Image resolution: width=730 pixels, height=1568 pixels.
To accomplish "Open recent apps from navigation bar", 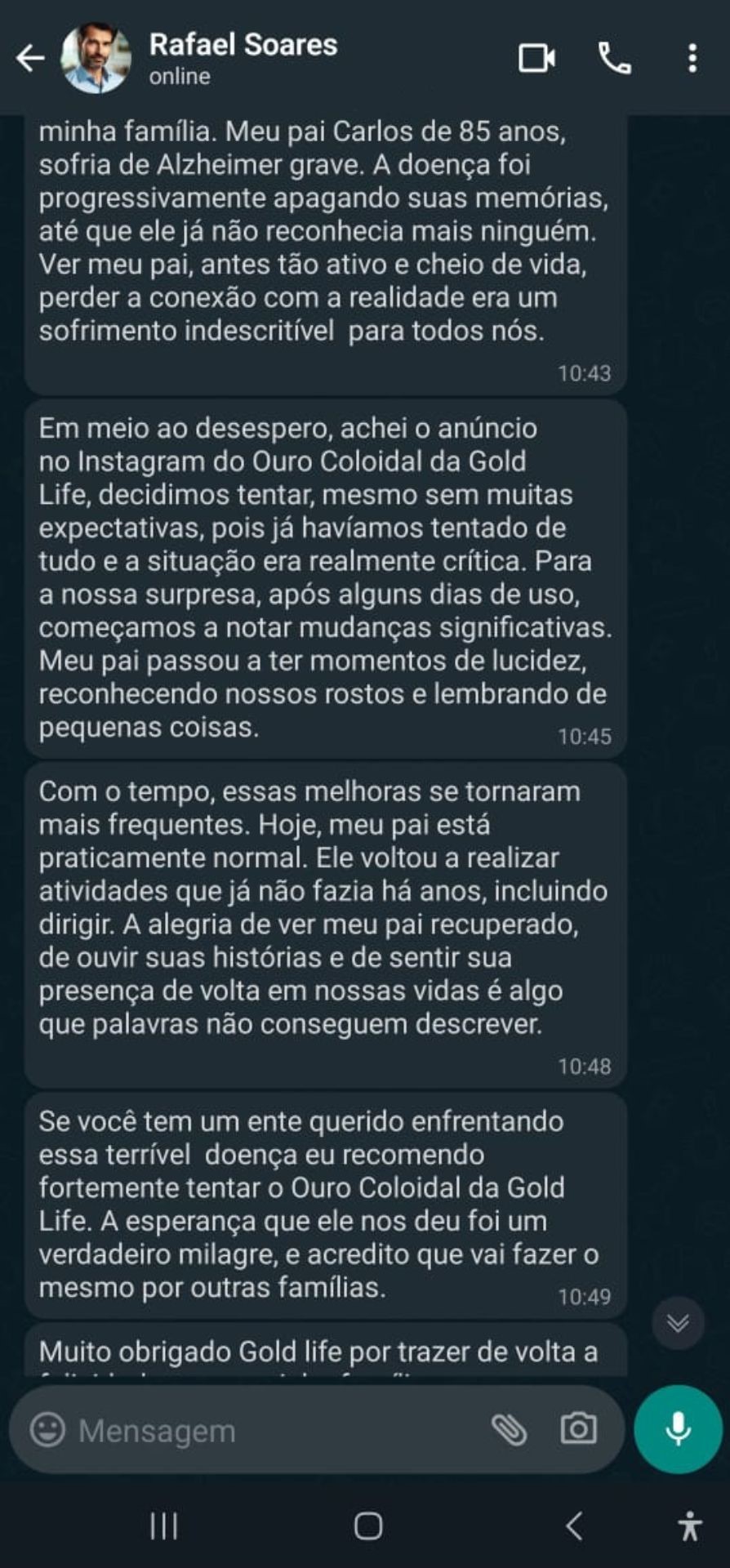I will tap(164, 1525).
